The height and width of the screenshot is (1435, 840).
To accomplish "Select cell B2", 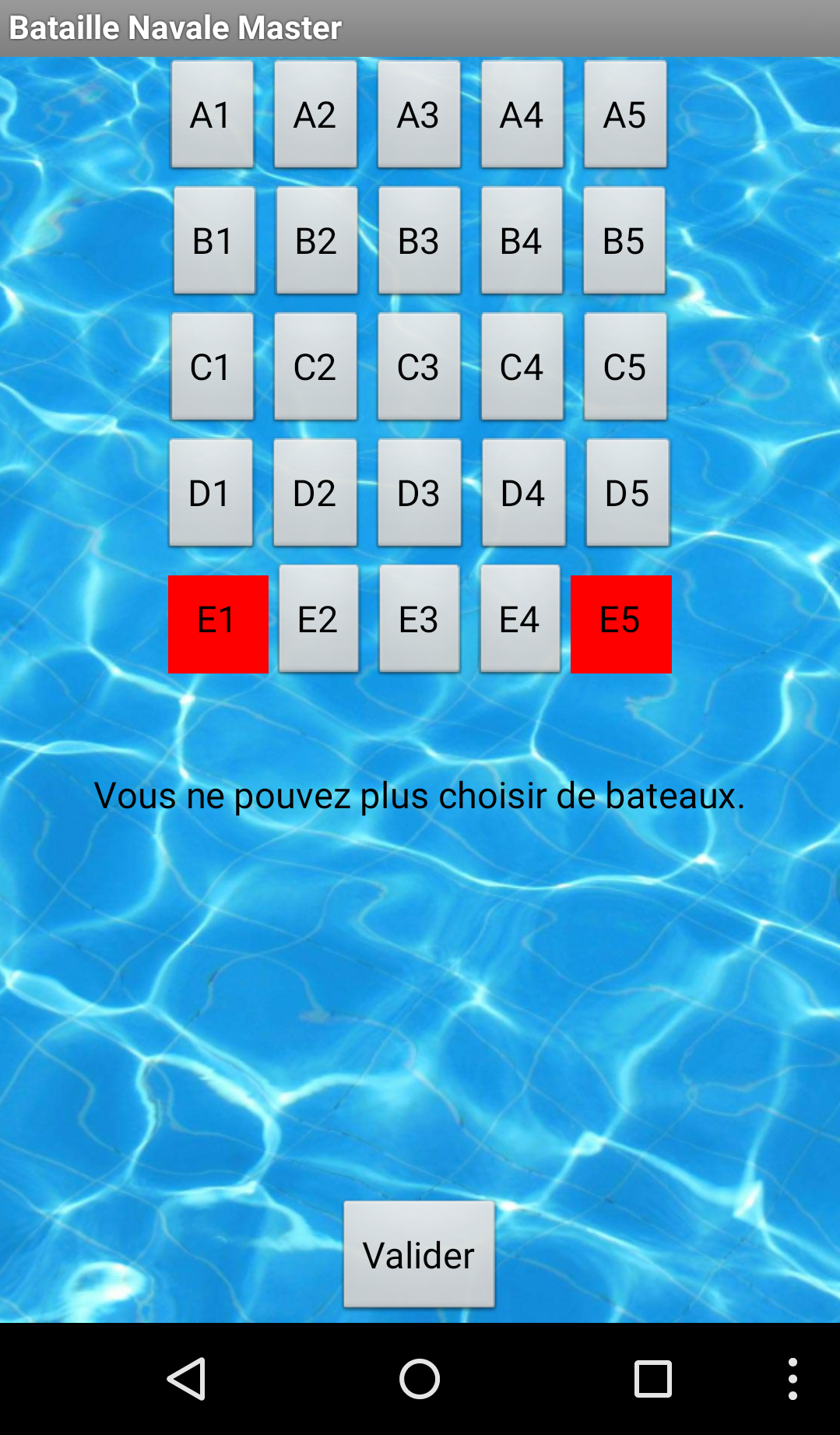I will [316, 241].
